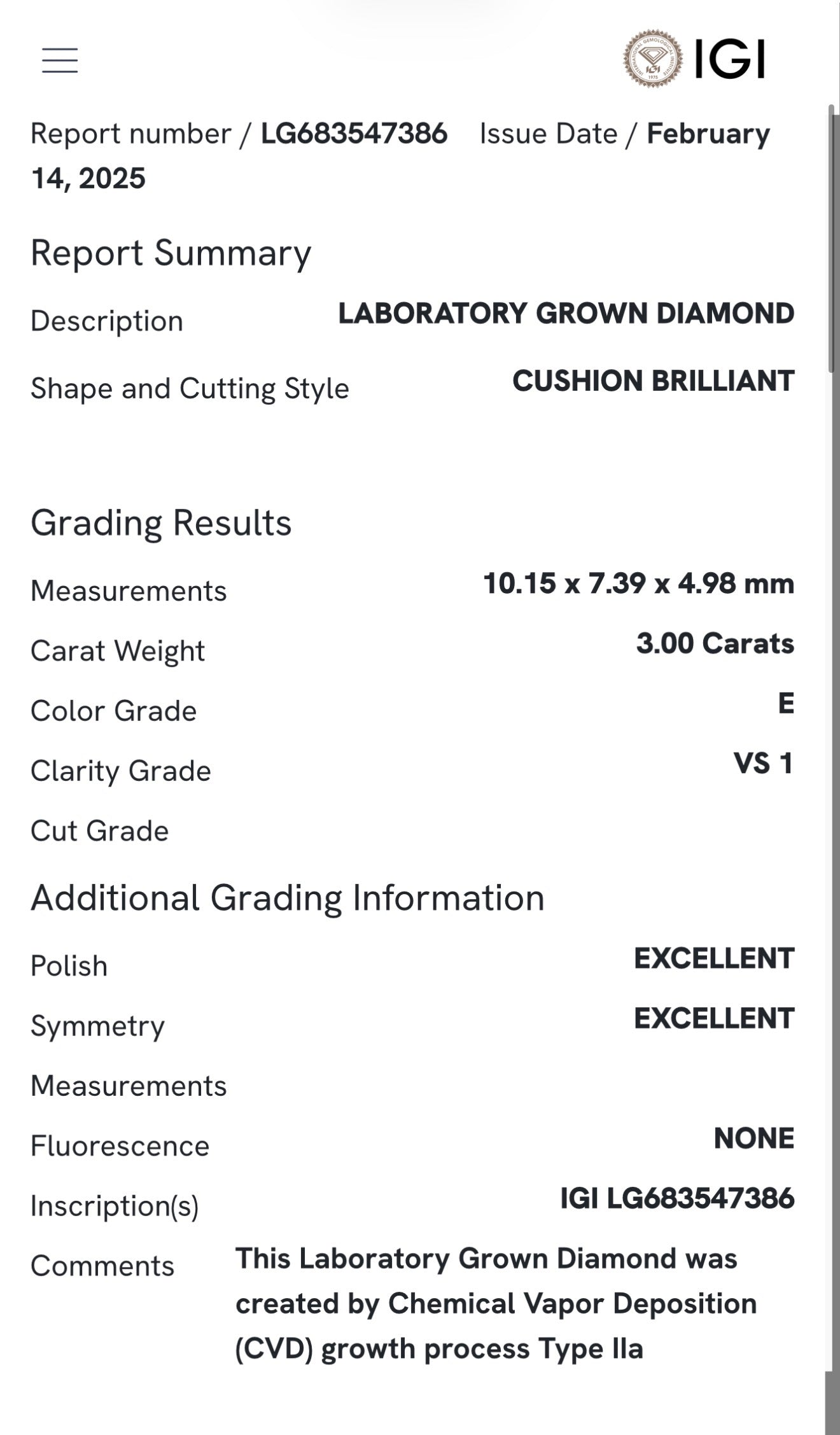Tap the IGI logo to go home

(694, 59)
